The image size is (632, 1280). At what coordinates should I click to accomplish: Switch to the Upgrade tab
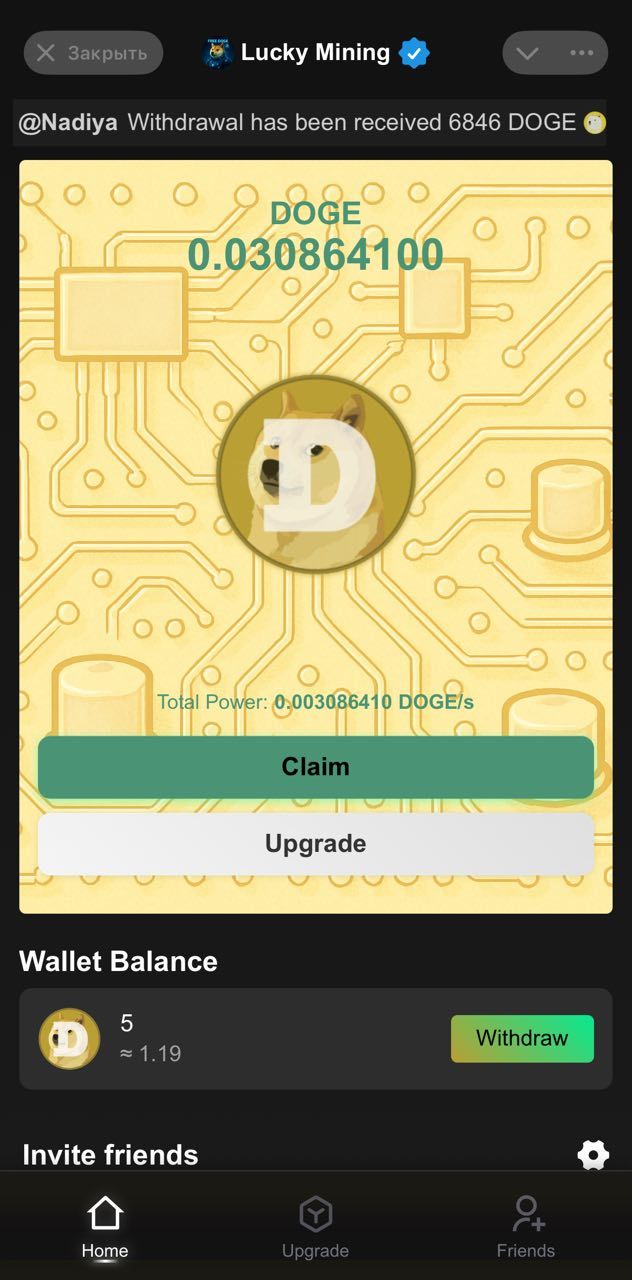[315, 1227]
